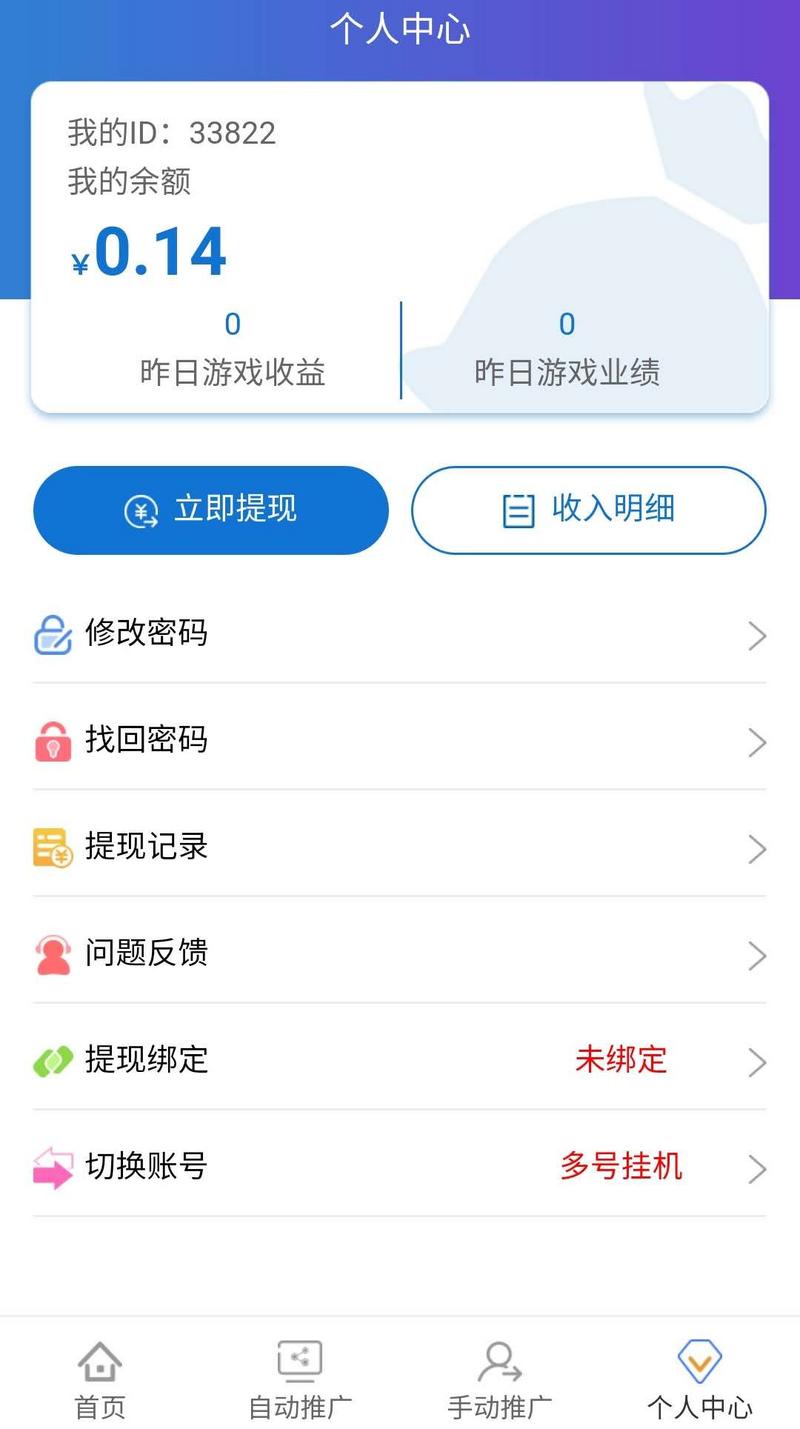The width and height of the screenshot is (800, 1429).
Task: Switch to the 自动推广 tab
Action: [300, 1380]
